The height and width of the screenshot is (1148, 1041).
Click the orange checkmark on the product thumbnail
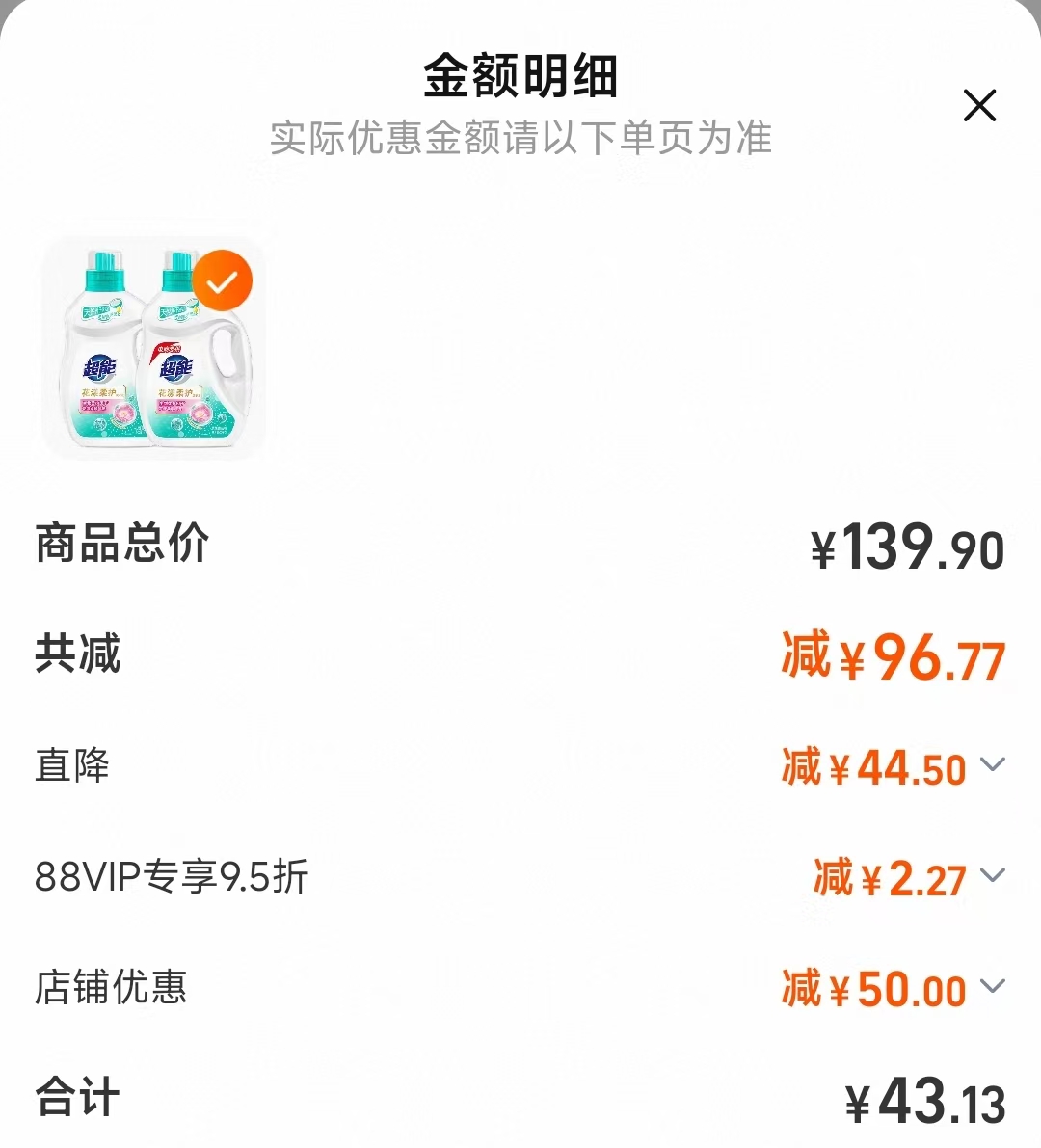[222, 280]
